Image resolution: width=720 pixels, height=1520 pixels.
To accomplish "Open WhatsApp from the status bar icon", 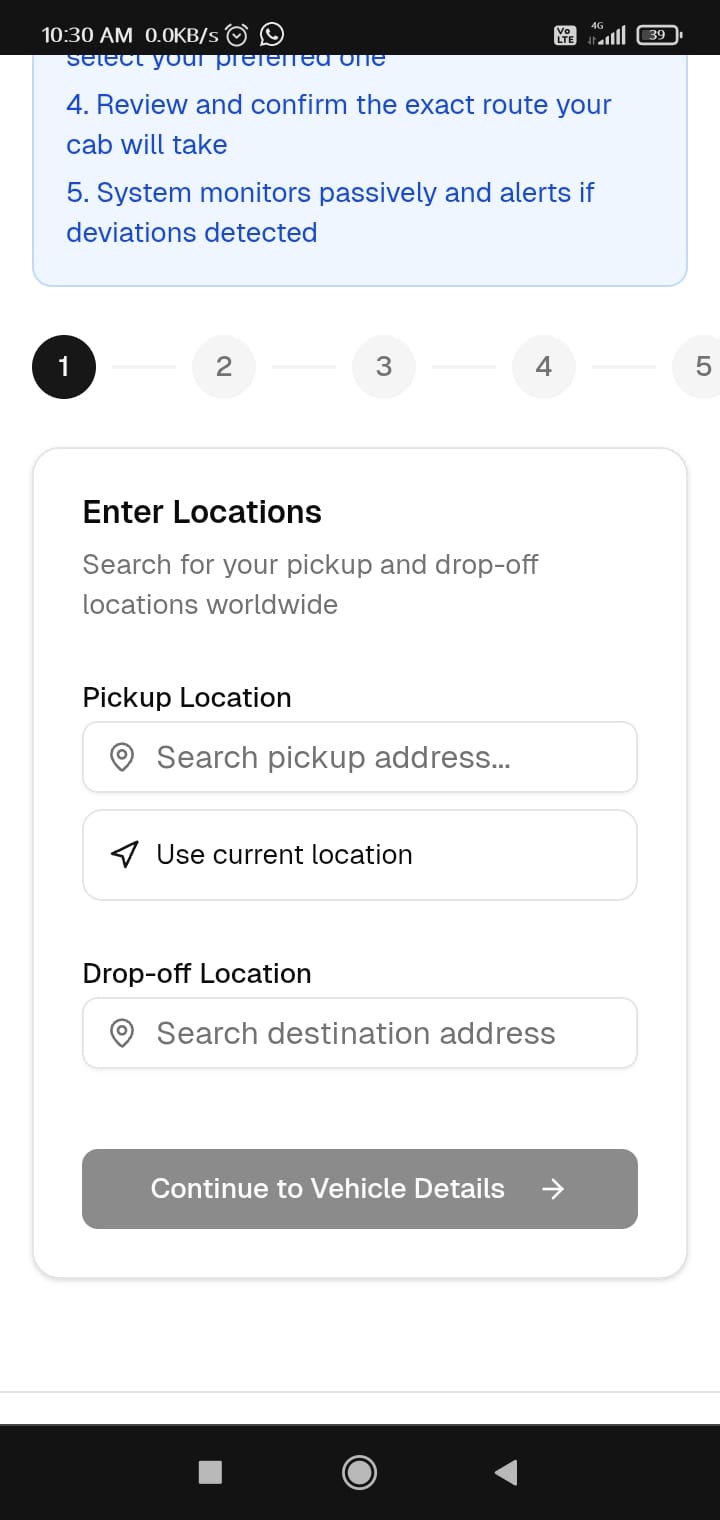I will click(270, 33).
